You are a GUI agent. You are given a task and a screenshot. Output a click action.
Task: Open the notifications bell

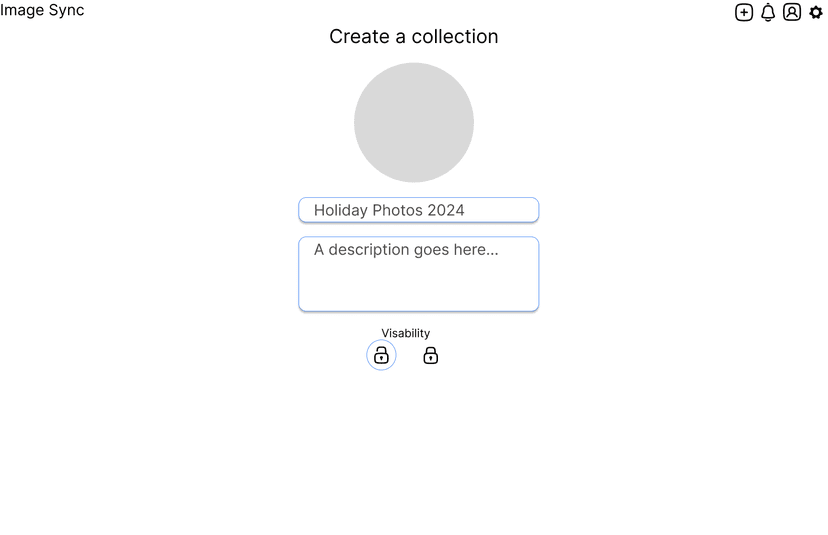[x=768, y=12]
